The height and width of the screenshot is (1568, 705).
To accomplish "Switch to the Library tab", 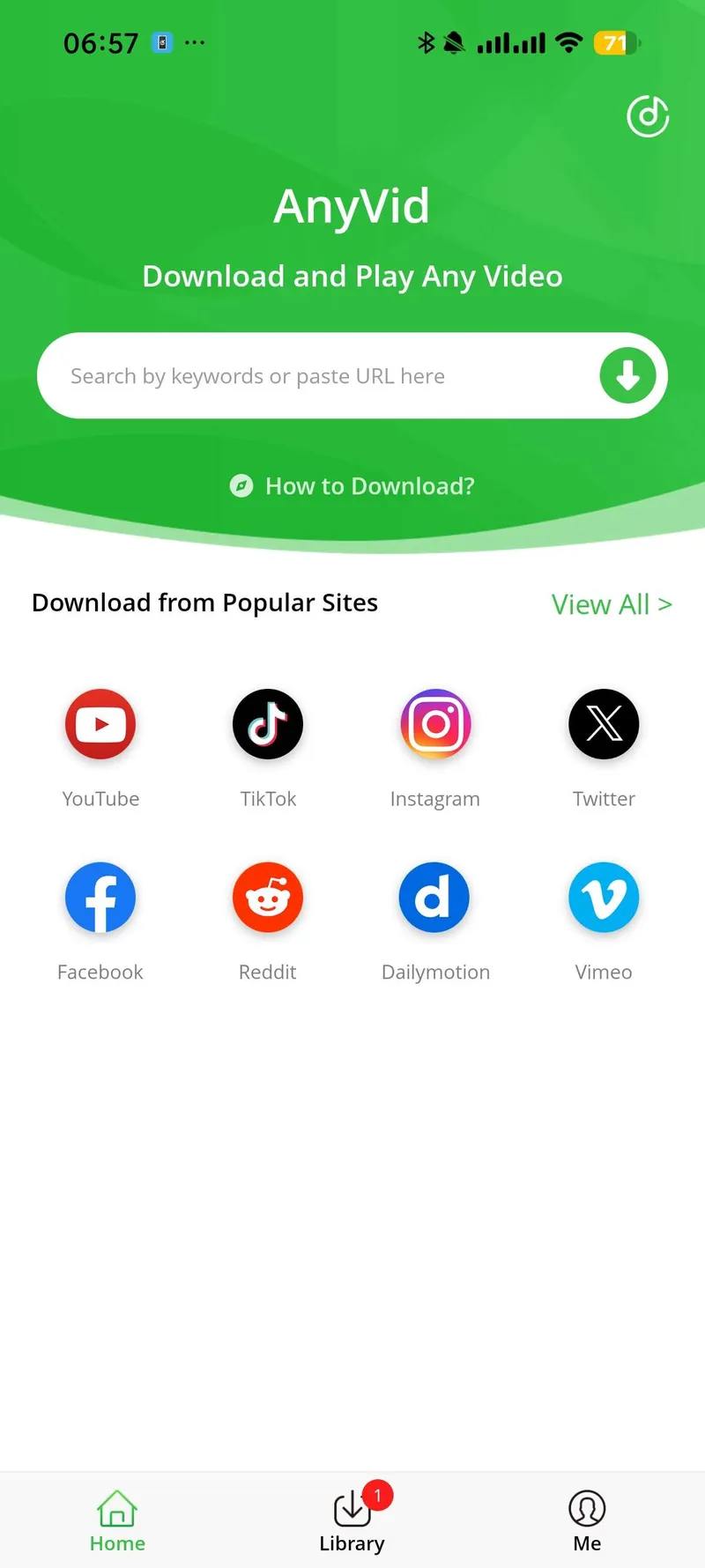I will (x=352, y=1520).
